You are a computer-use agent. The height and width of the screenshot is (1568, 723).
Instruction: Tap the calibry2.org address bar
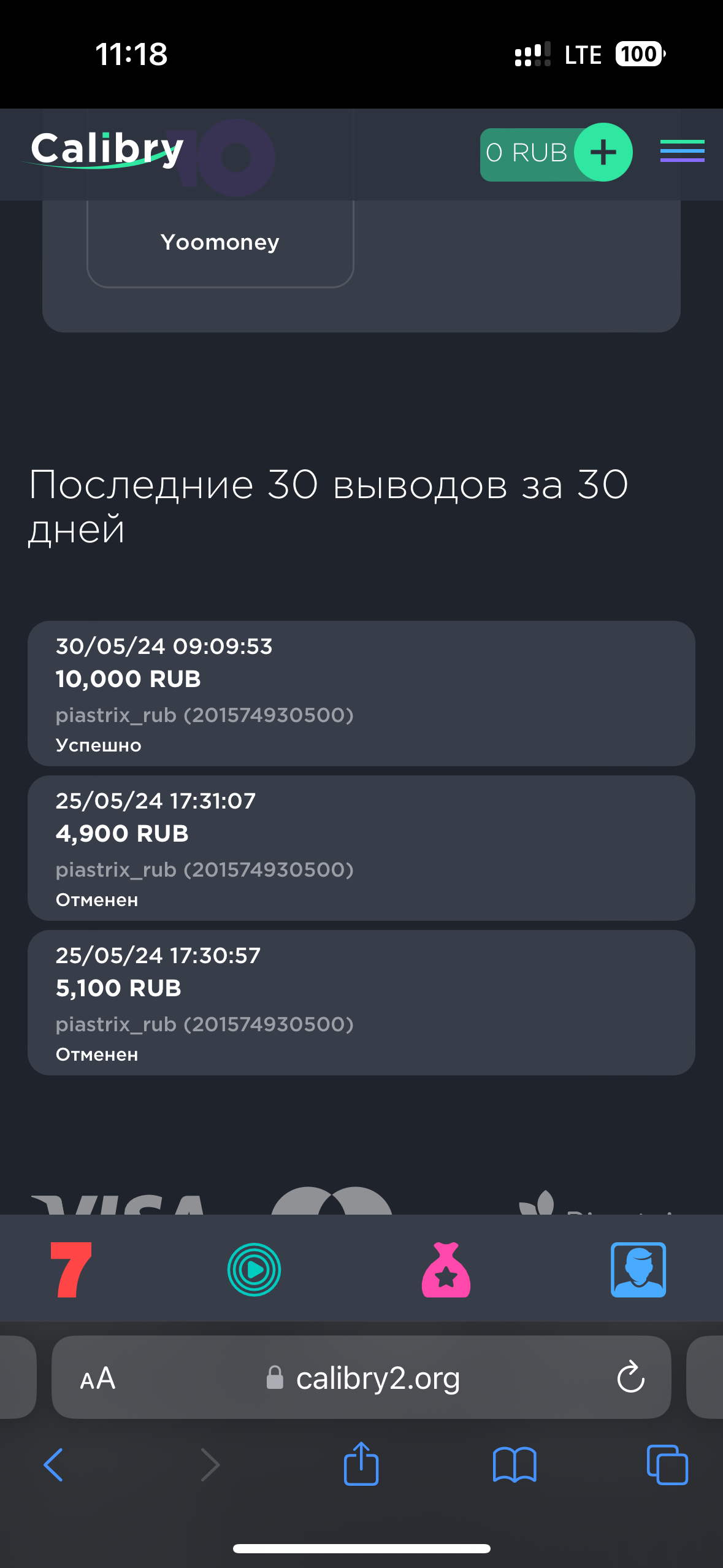377,1378
